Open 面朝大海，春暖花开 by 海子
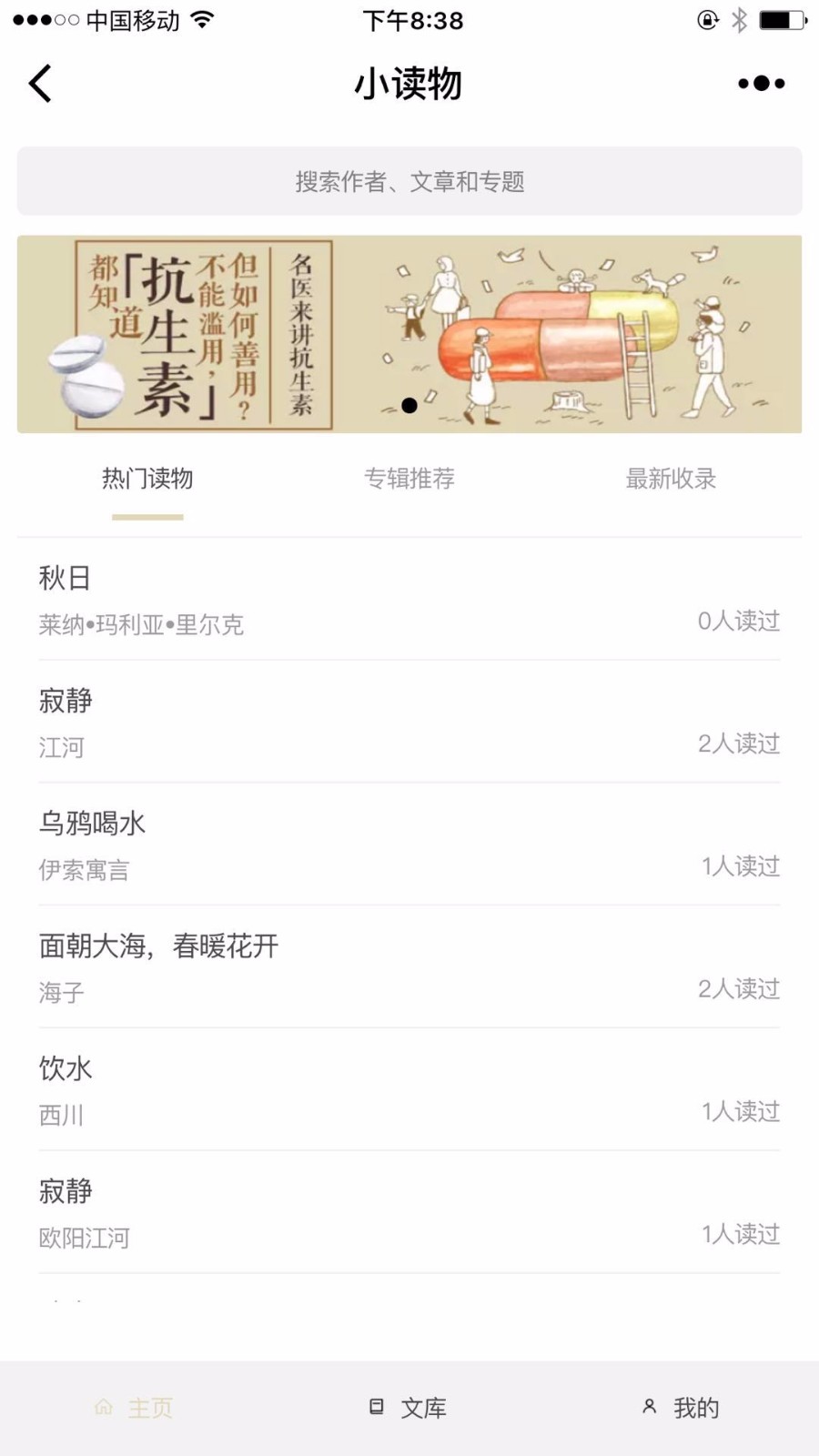Screen dimensions: 819x1456 409,967
